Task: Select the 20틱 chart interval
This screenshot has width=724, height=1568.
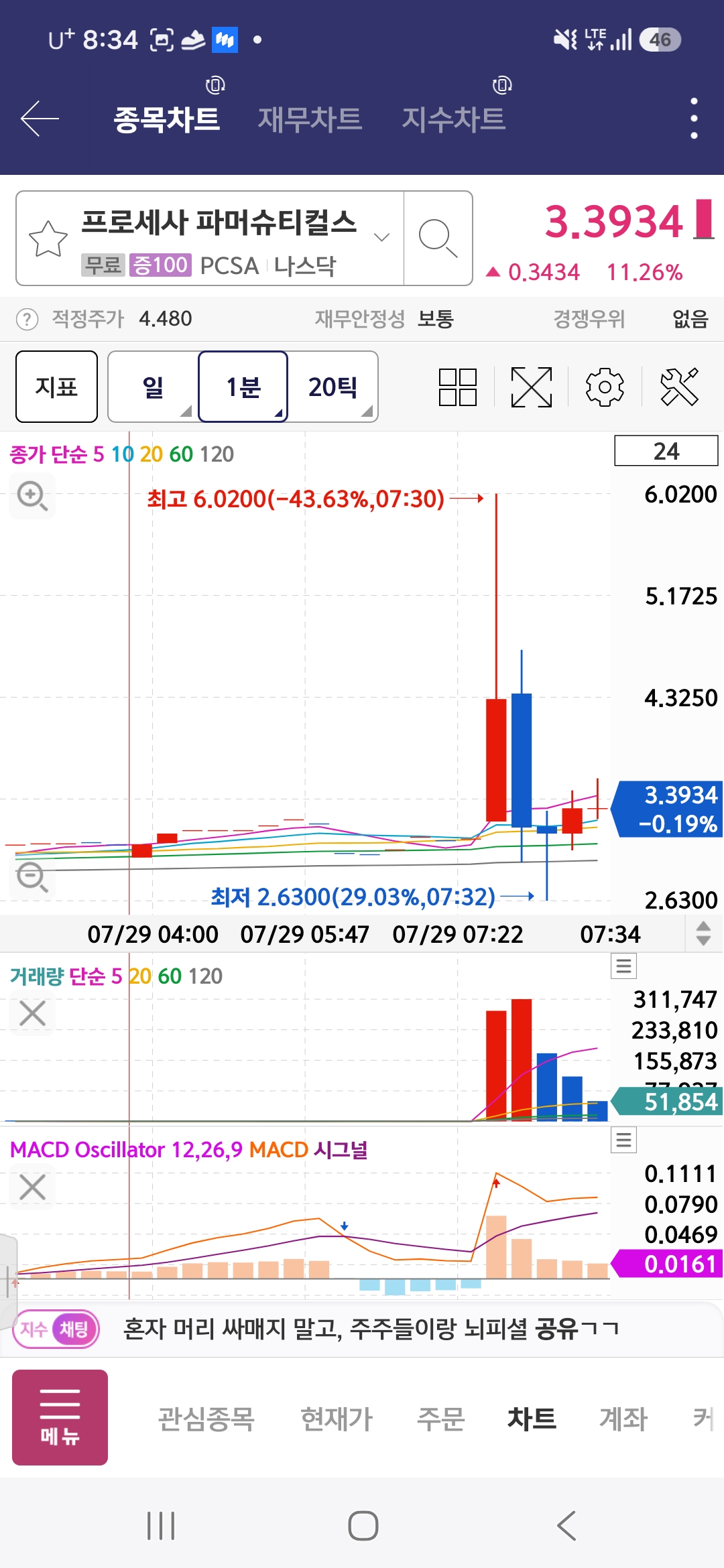Action: coord(333,387)
